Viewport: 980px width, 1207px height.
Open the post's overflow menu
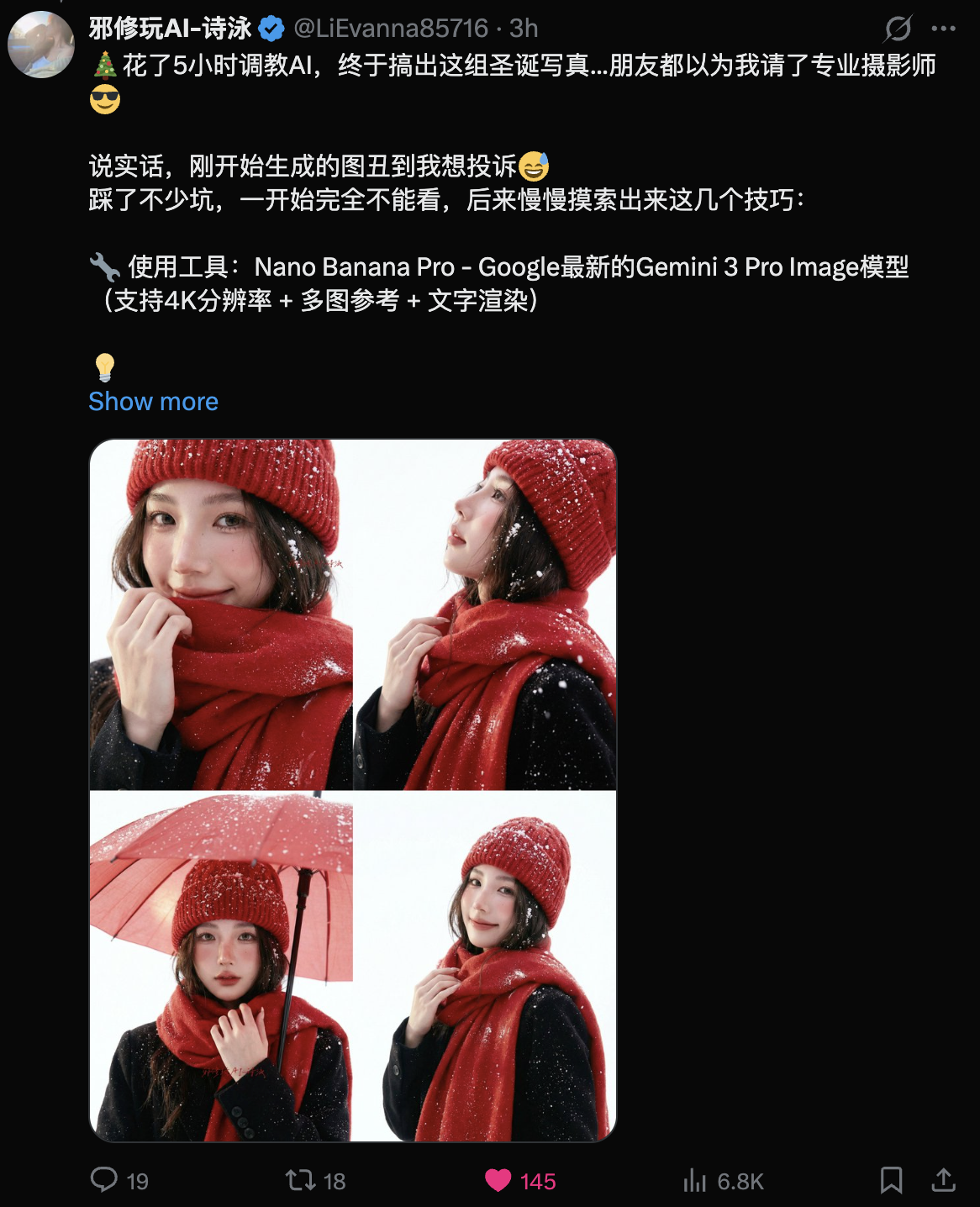(x=943, y=29)
